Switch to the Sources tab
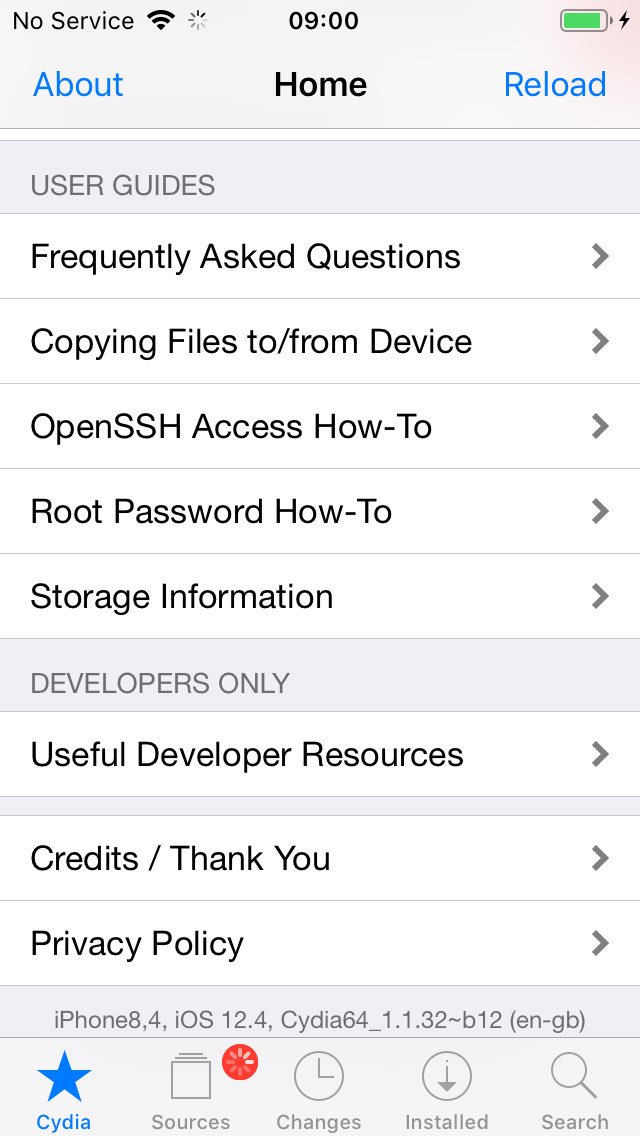 tap(191, 1090)
